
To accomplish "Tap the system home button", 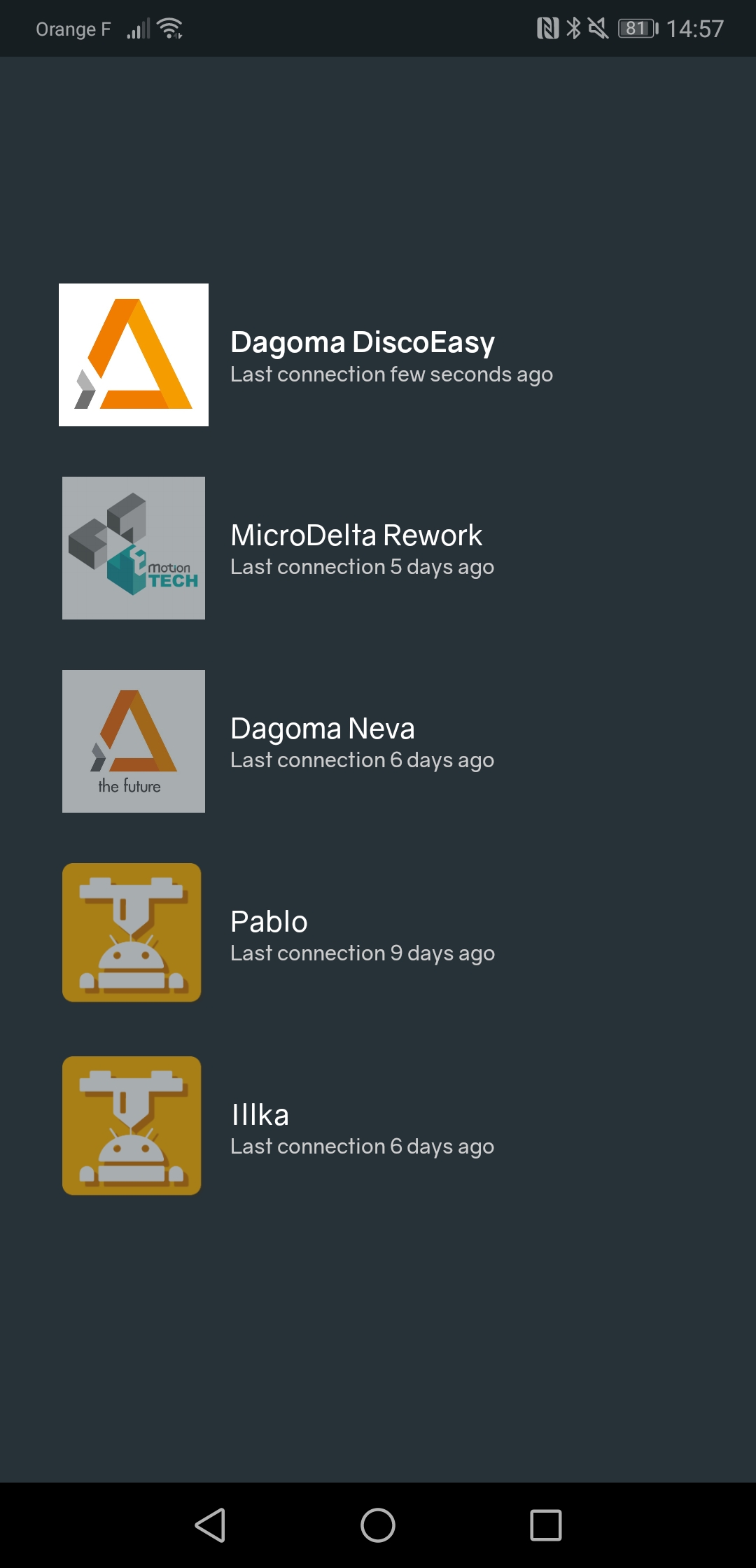I will click(x=378, y=1525).
